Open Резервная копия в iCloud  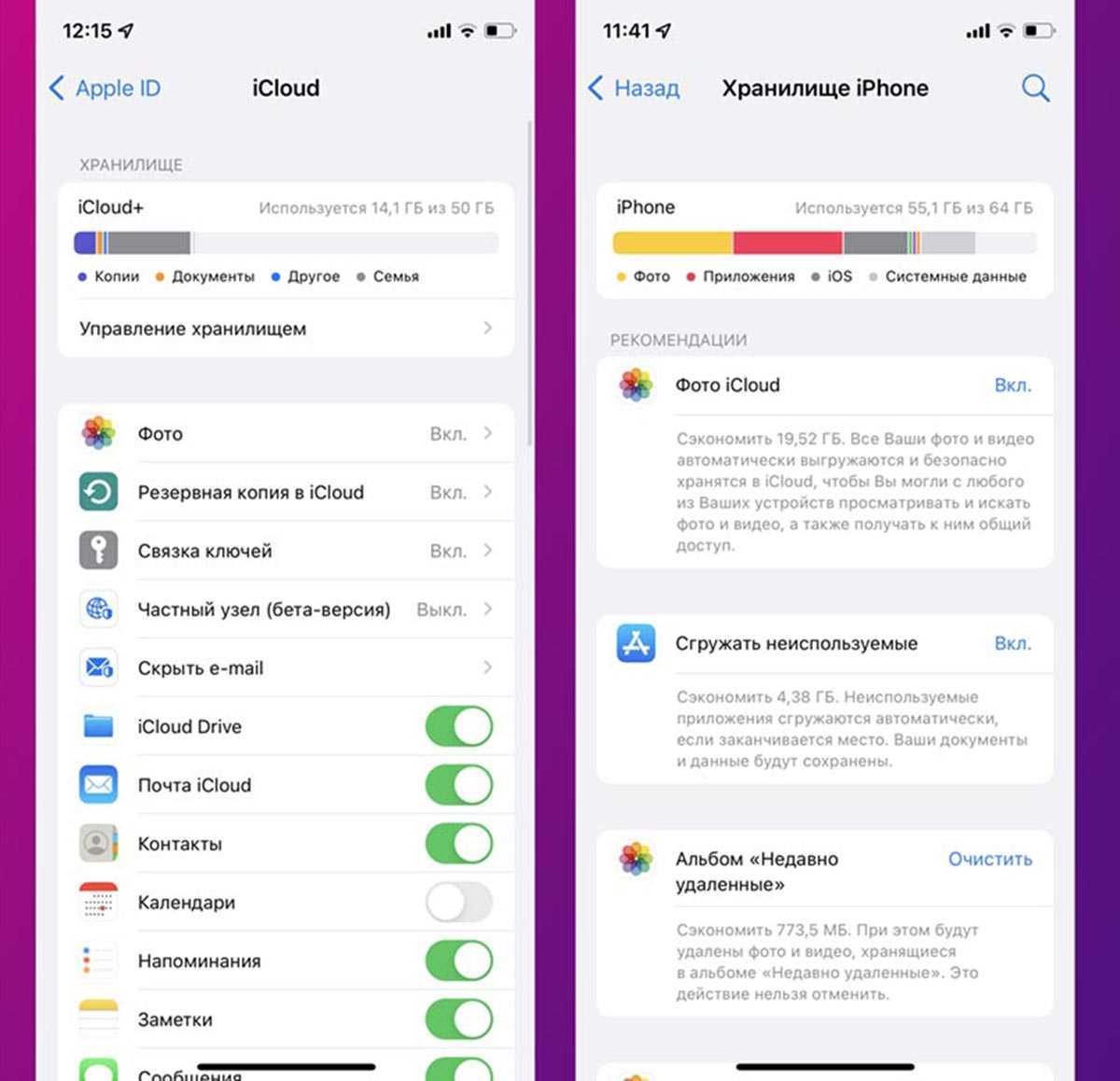(286, 492)
